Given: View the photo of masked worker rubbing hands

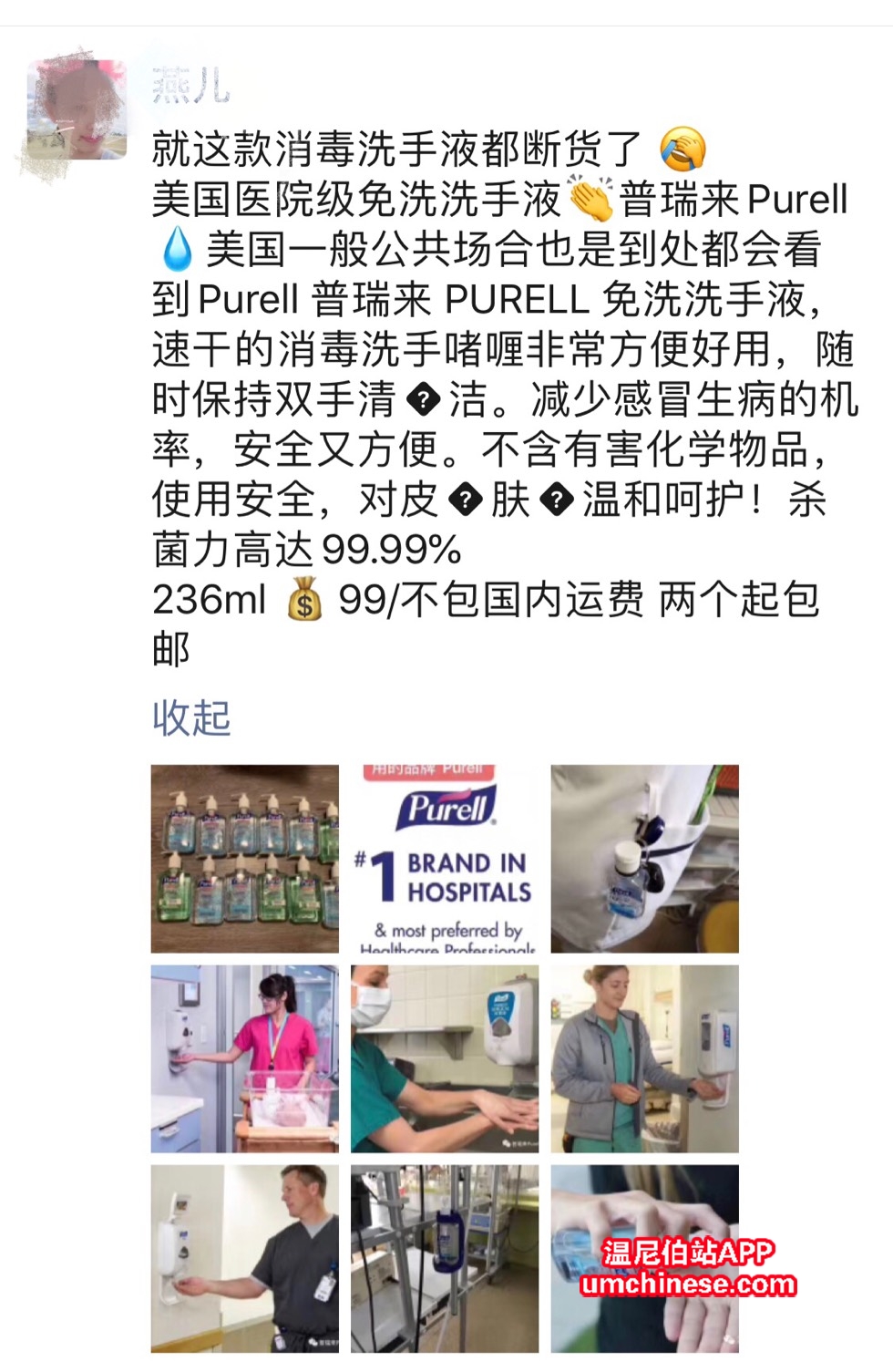Looking at the screenshot, I should click(445, 1058).
